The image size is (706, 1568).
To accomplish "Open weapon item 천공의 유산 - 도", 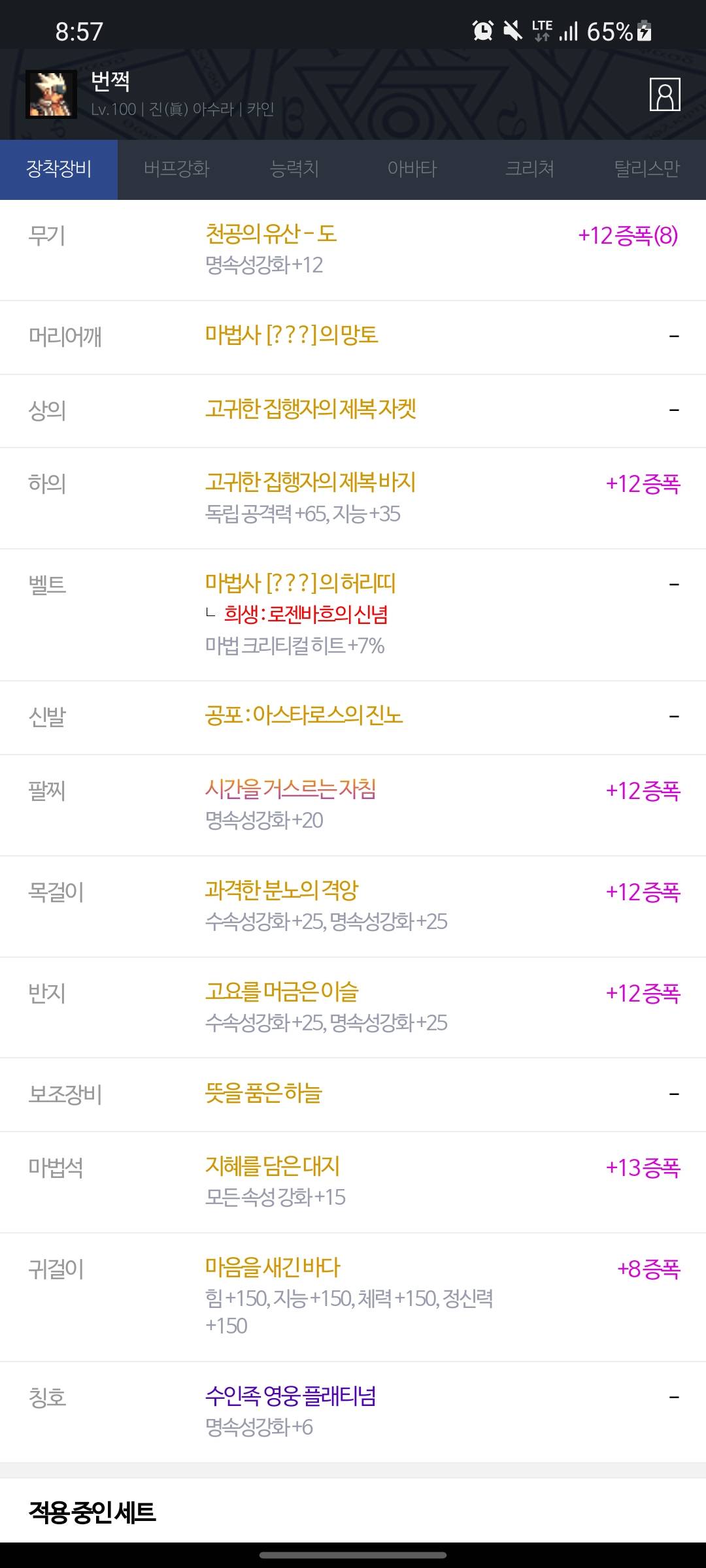I will click(x=271, y=233).
